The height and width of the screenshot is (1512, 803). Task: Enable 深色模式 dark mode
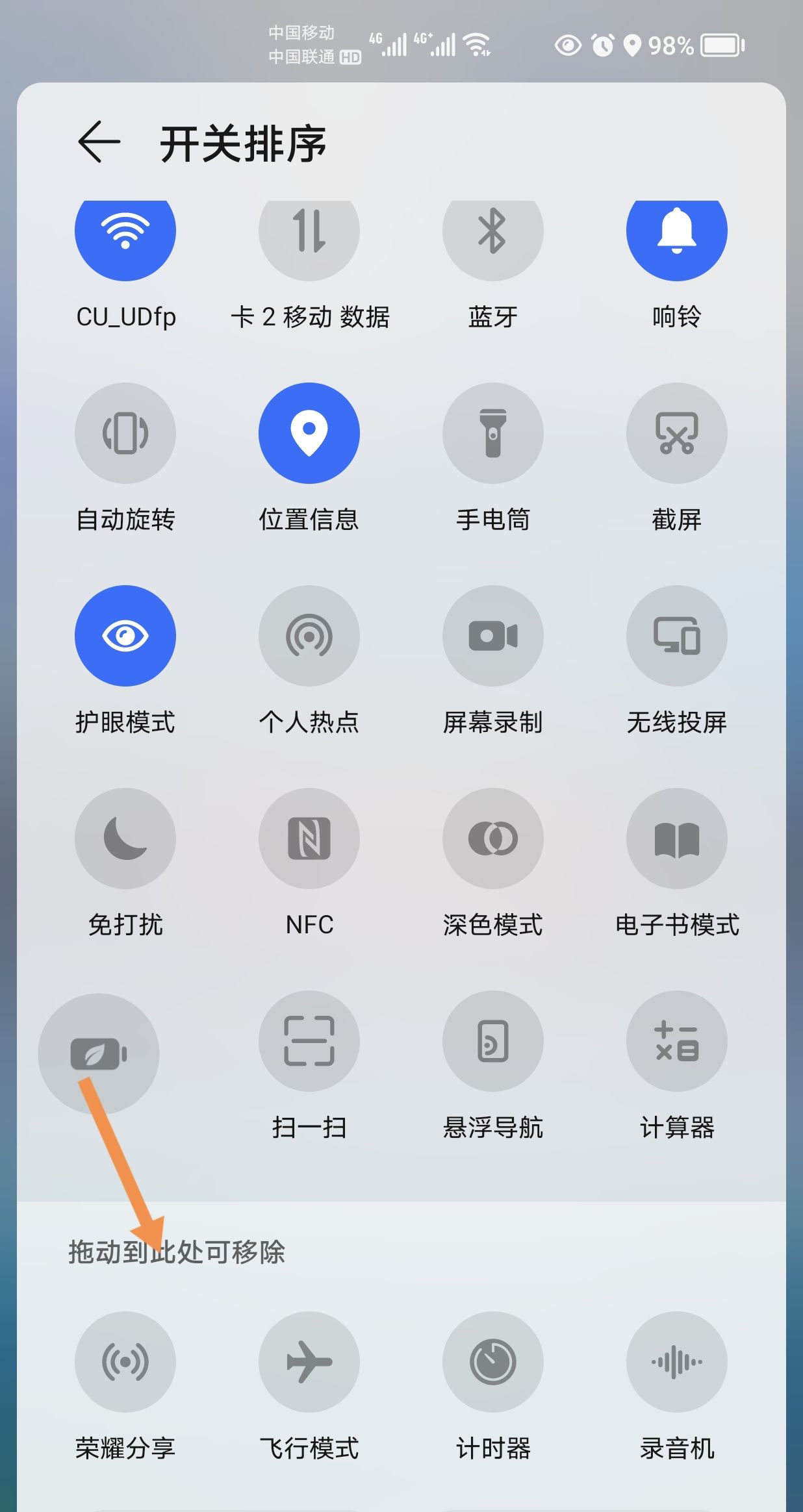pyautogui.click(x=493, y=838)
